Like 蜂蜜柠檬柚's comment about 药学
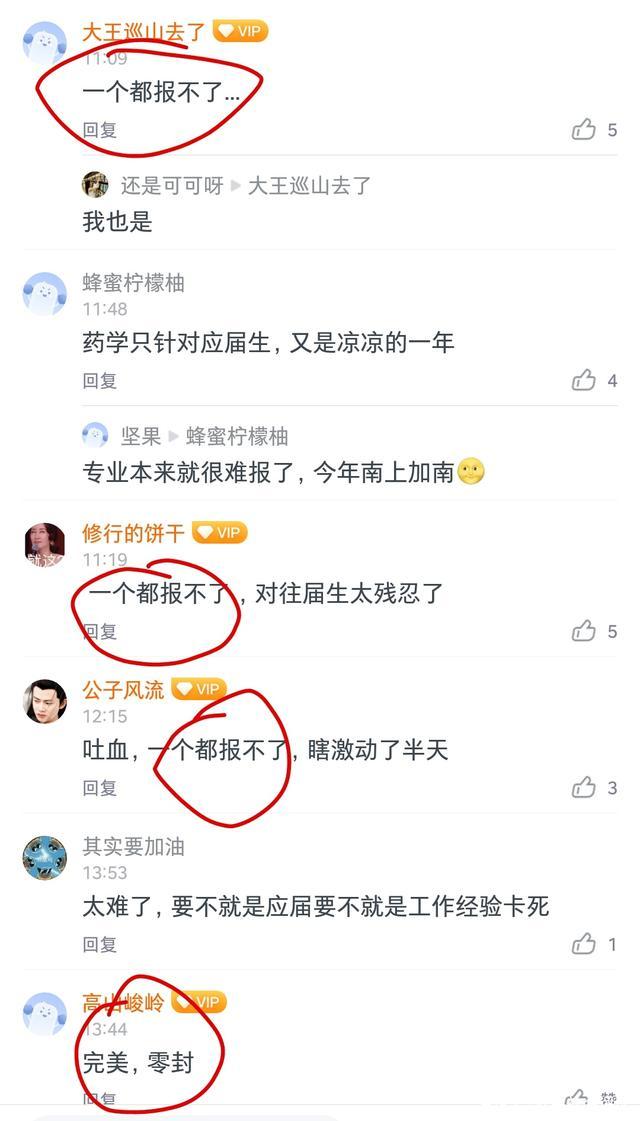The image size is (640, 1121). (x=584, y=380)
